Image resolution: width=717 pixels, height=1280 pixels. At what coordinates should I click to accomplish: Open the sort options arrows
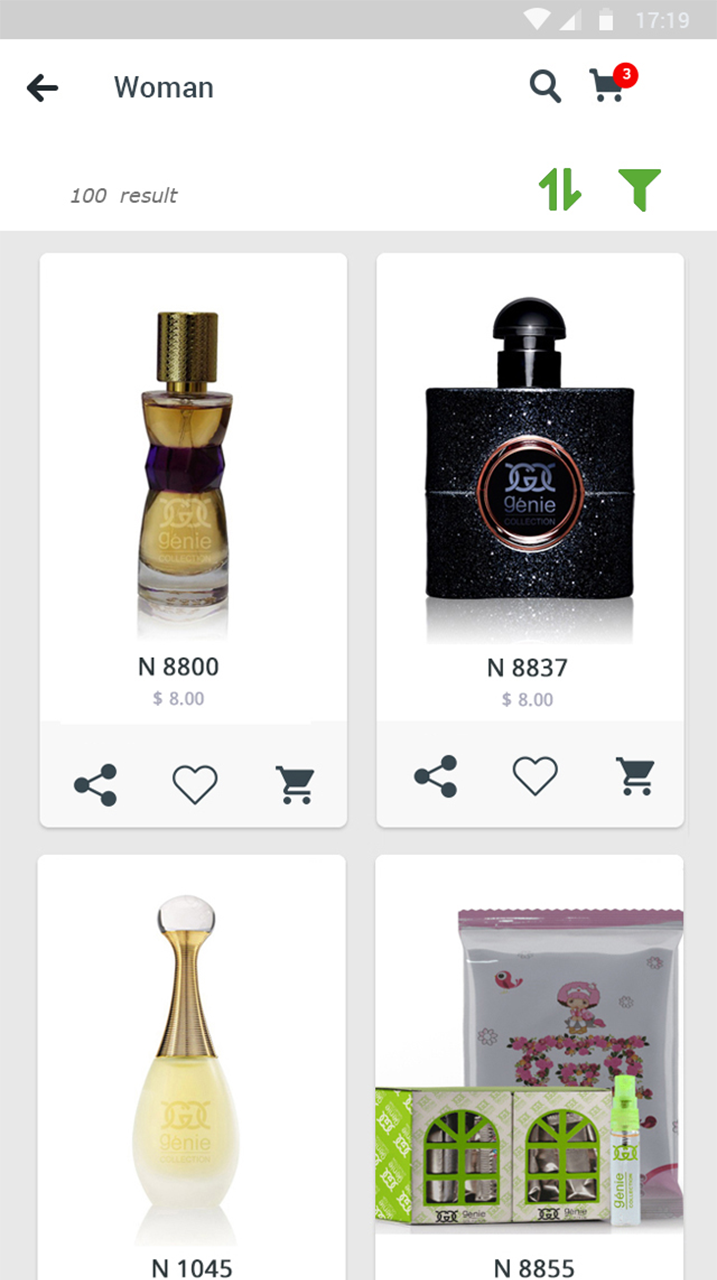click(x=559, y=189)
